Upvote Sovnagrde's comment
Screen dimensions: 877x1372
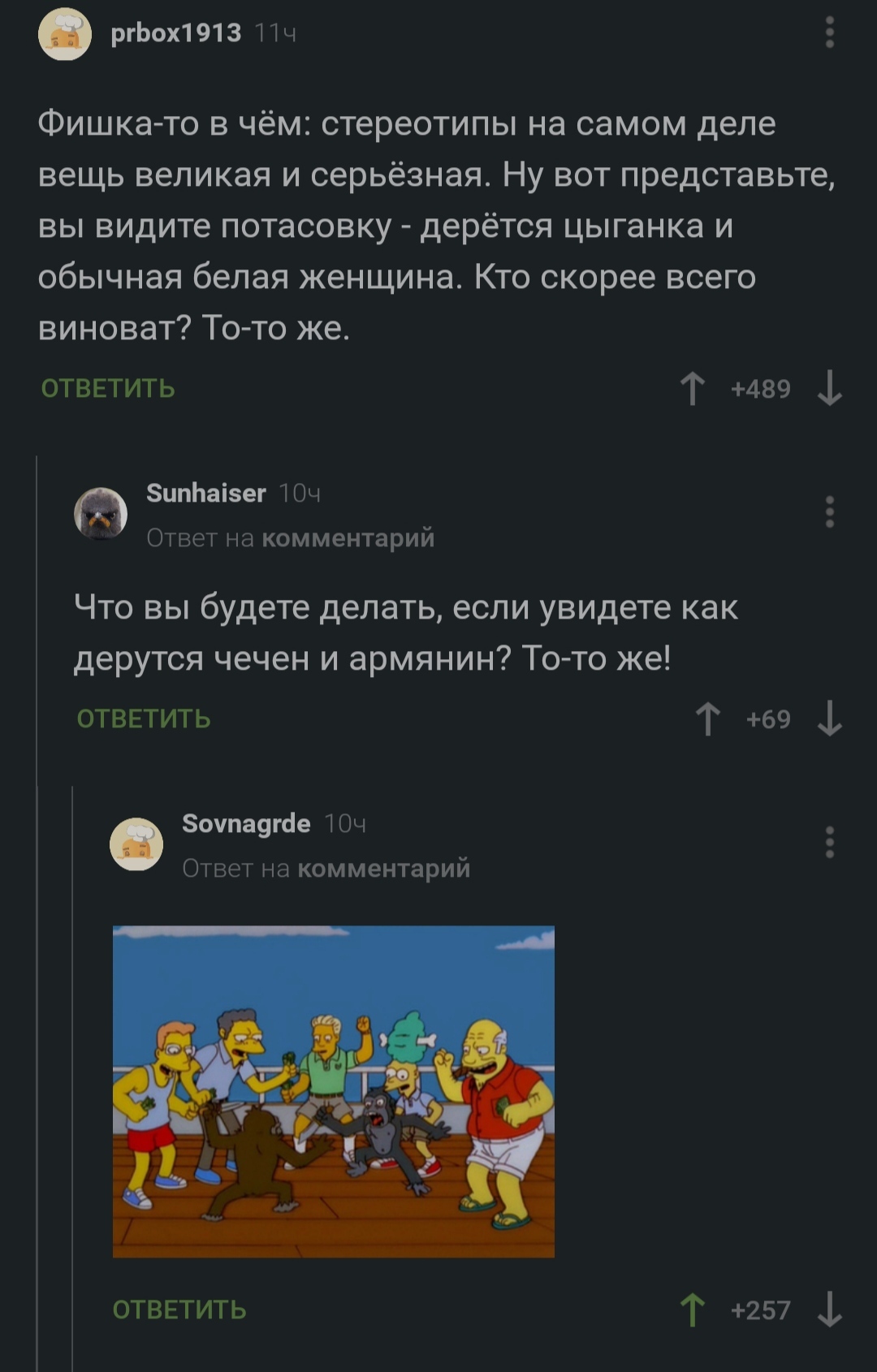coord(692,1310)
